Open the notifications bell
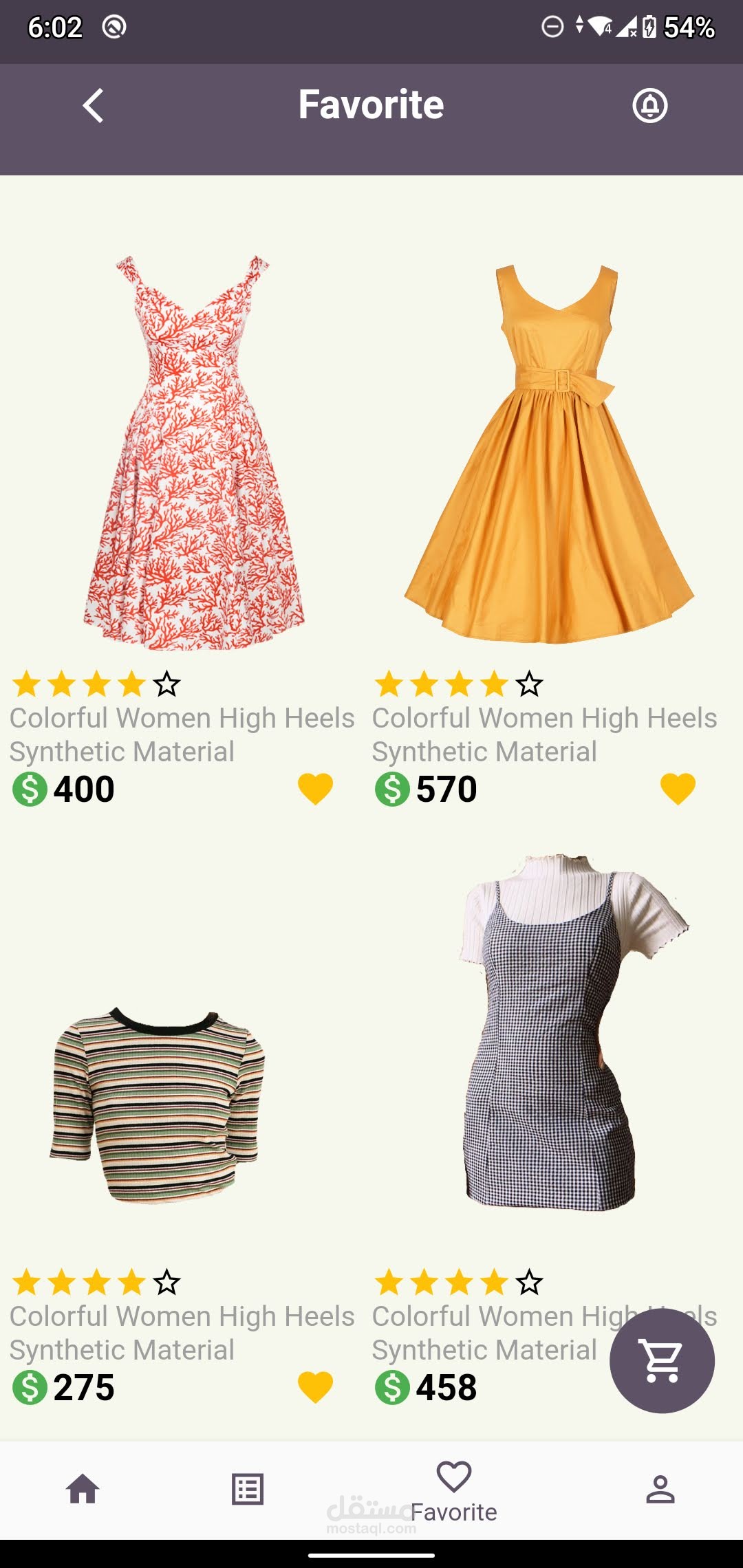The height and width of the screenshot is (1568, 743). [x=650, y=105]
